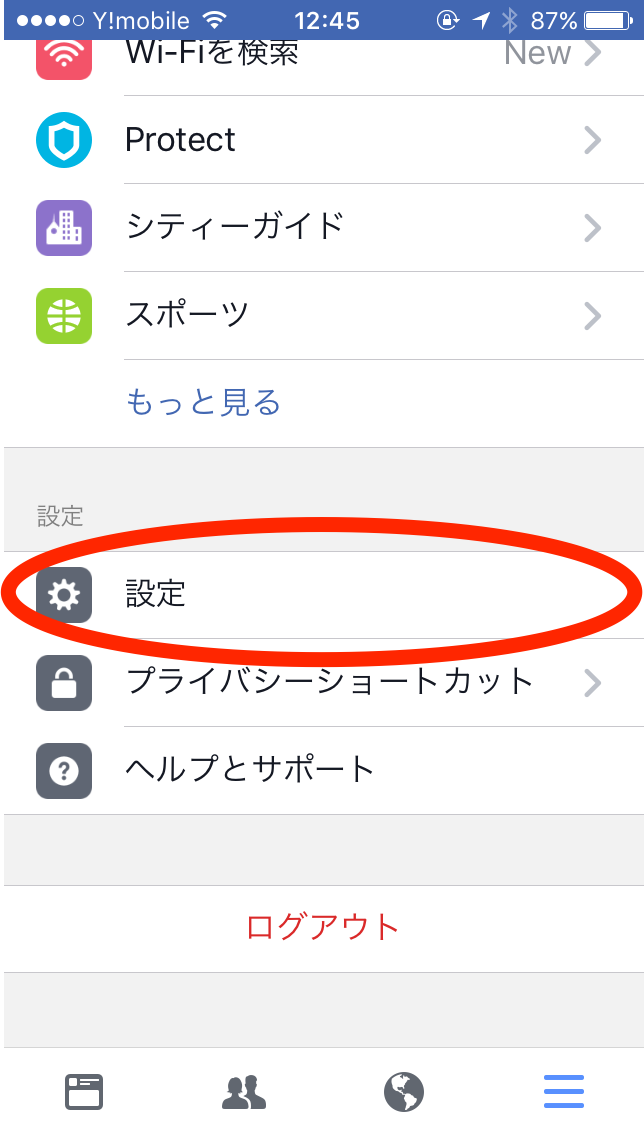Image resolution: width=644 pixels, height=1136 pixels.
Task: Open the notifications globe tab
Action: coord(403,1092)
